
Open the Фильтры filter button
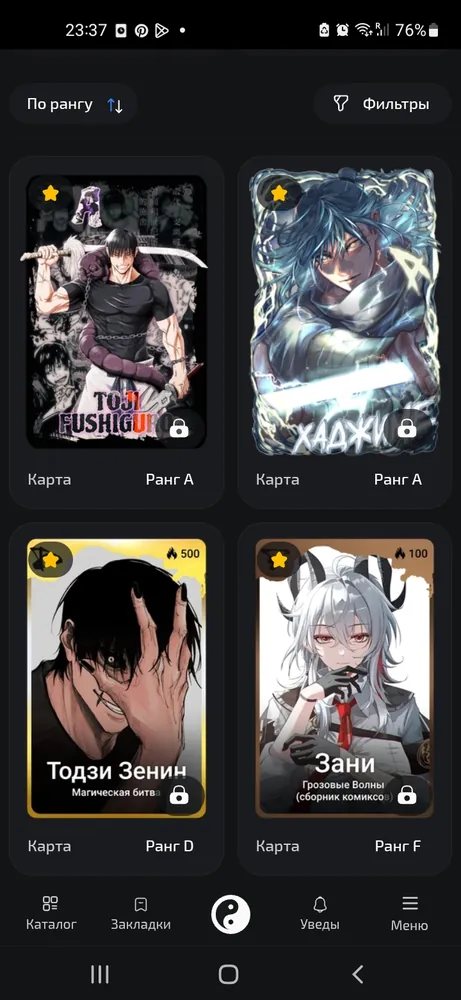pos(383,104)
